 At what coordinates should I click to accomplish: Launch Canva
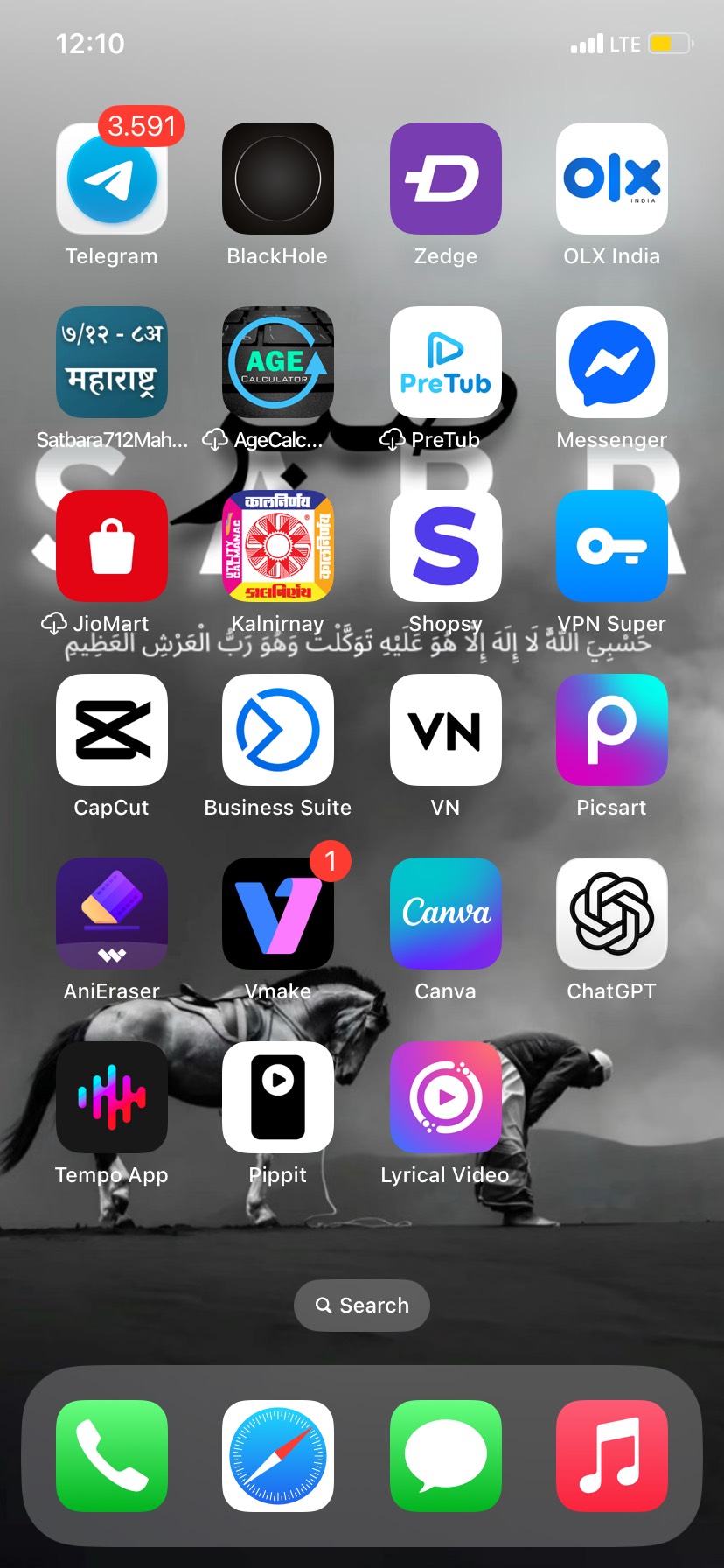click(x=445, y=913)
